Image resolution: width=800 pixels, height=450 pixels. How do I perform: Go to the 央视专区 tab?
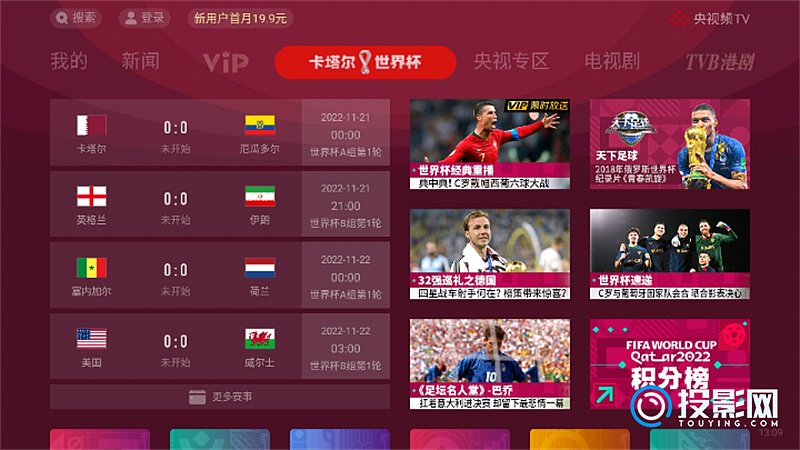(x=511, y=61)
